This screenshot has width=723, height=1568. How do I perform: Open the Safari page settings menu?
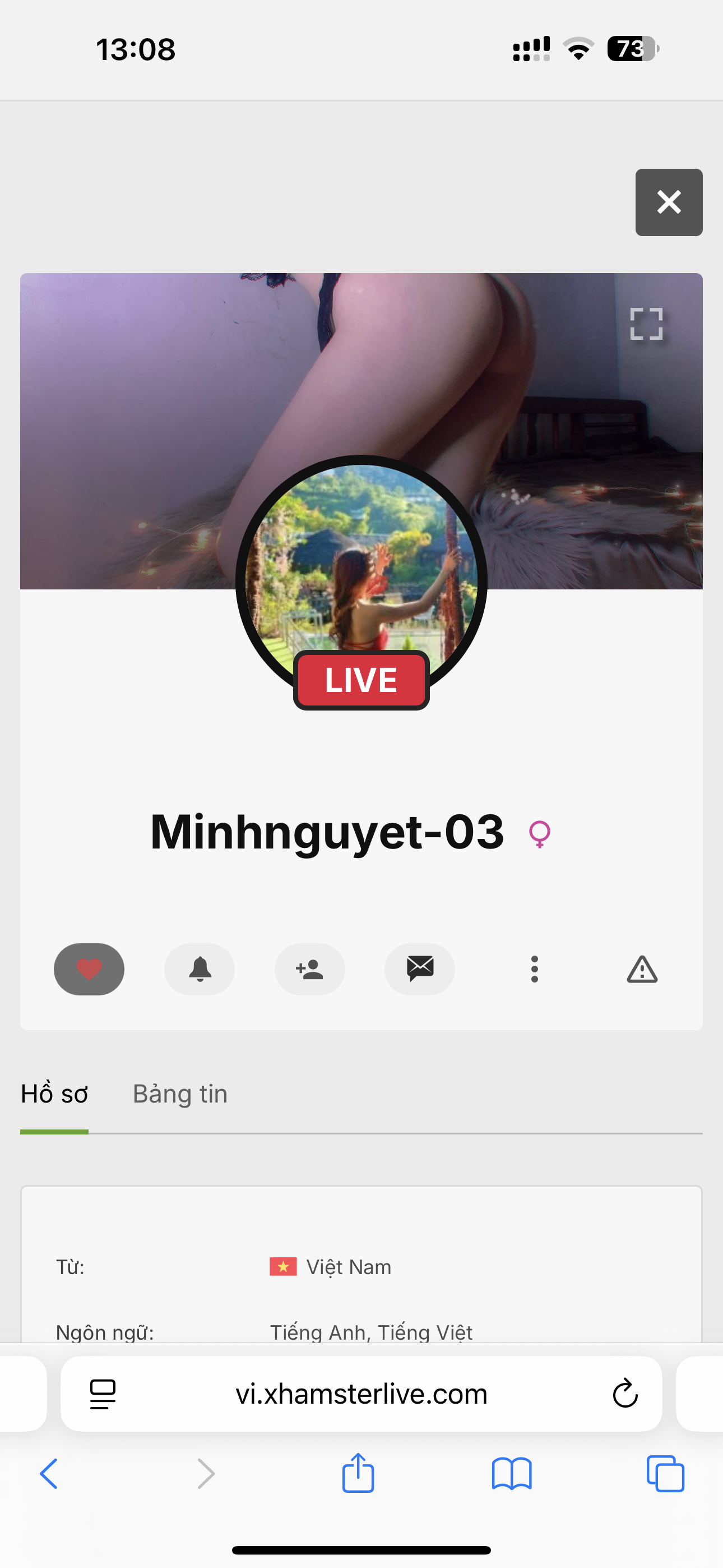point(103,1394)
